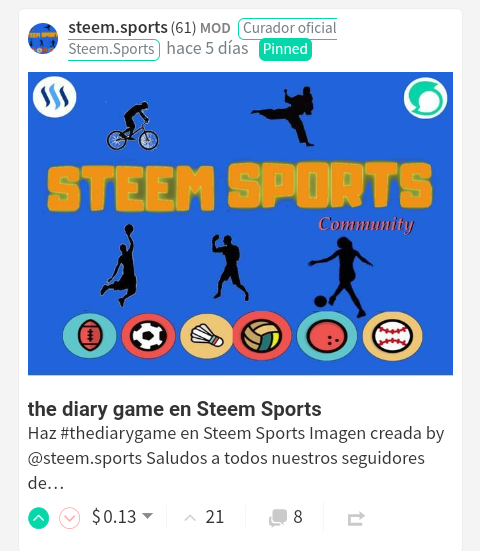Viewport: 480px width, 551px height.
Task: Resteem this post
Action: click(x=356, y=519)
